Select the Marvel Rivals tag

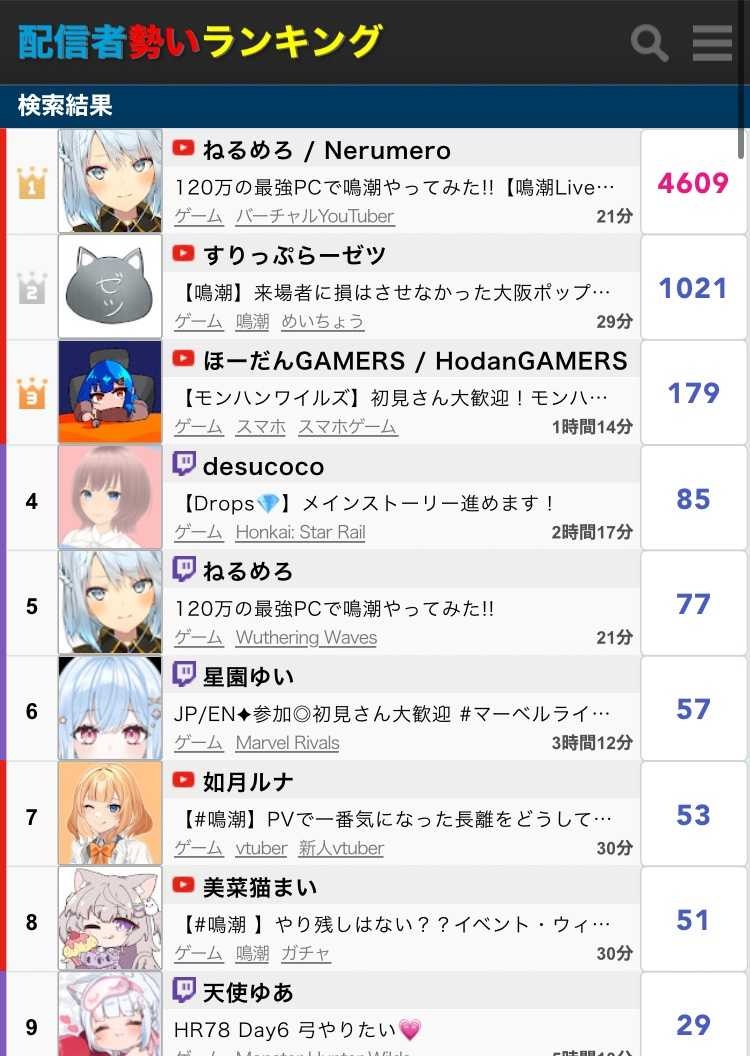[287, 743]
